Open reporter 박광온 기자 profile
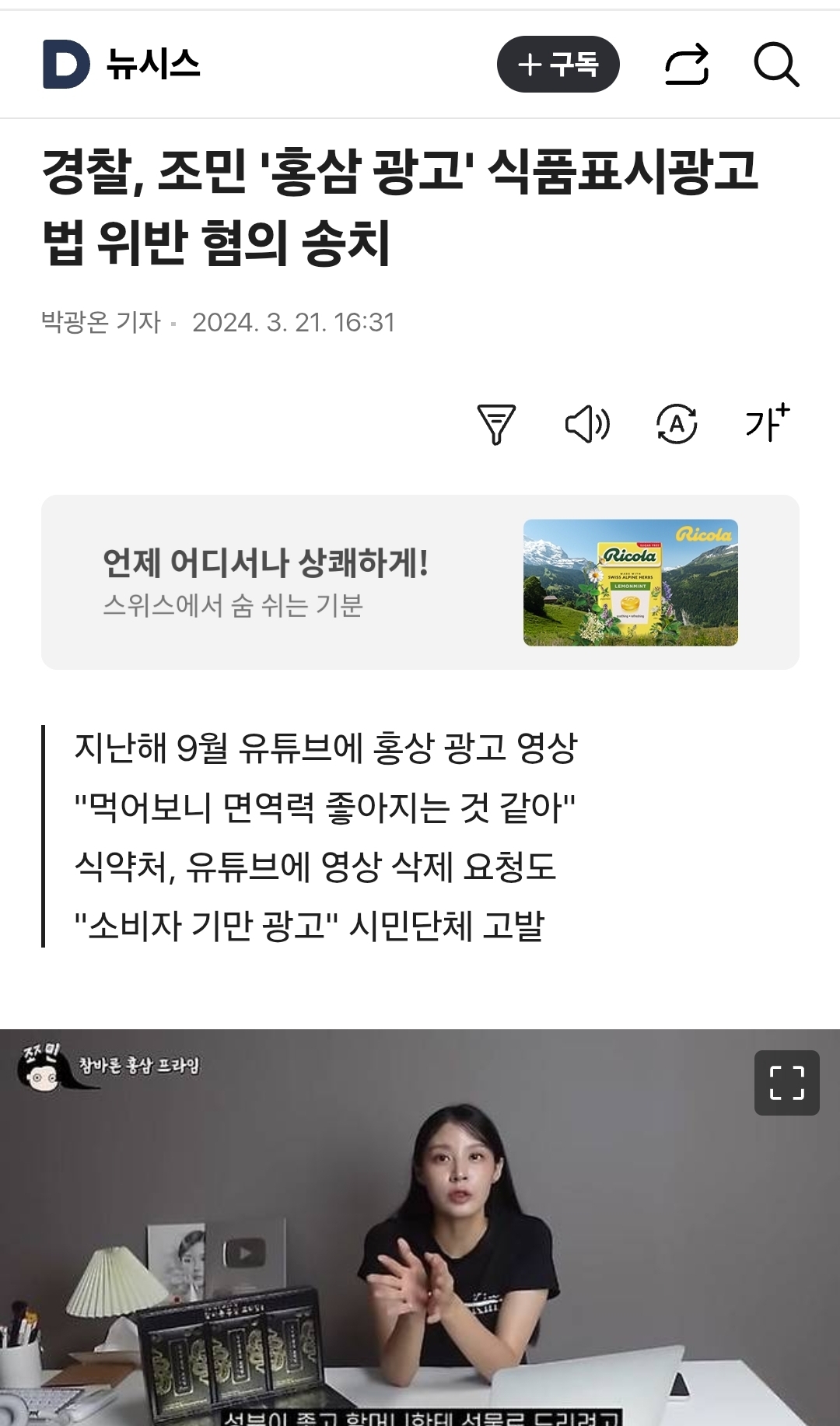The height and width of the screenshot is (1426, 840). click(100, 322)
